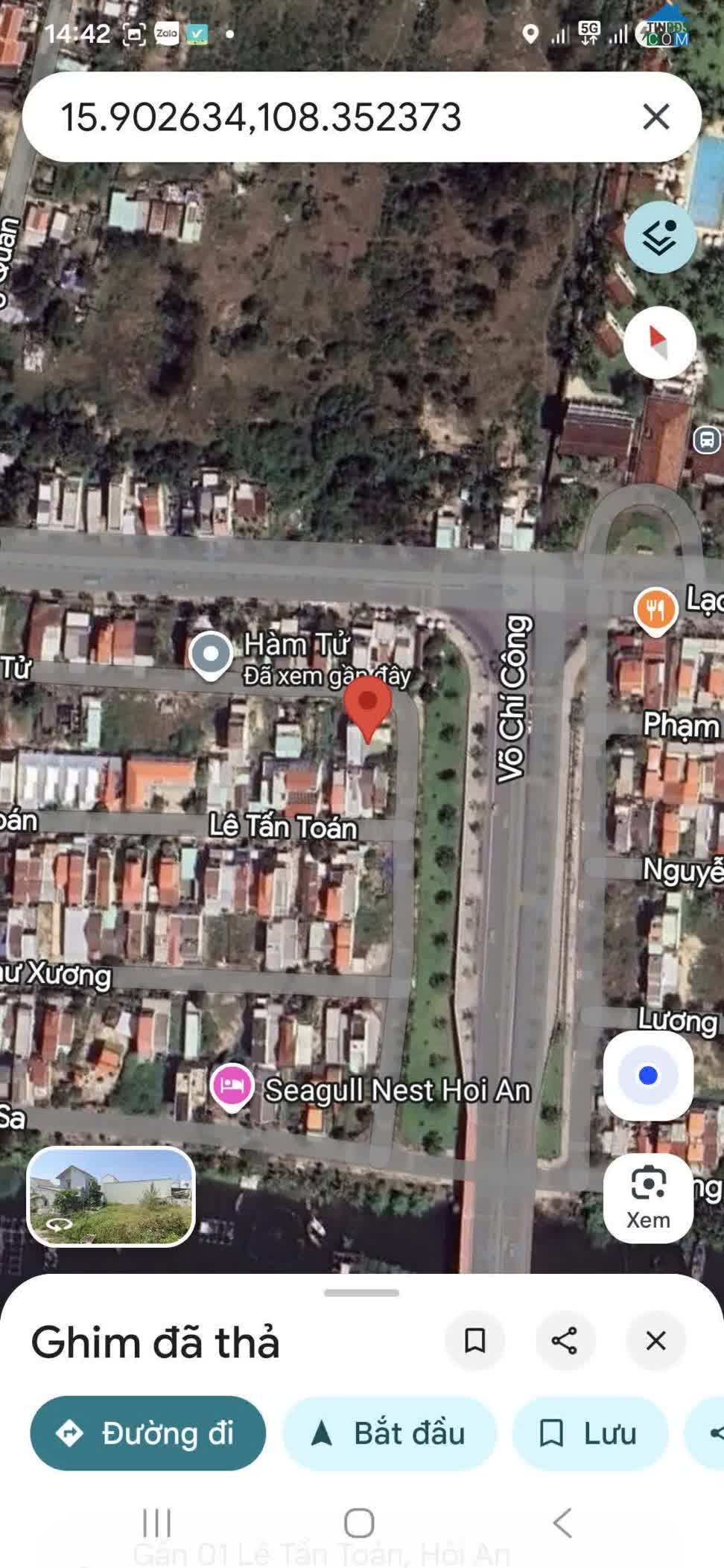Viewport: 724px width, 1568px height.
Task: Start navigation with Bắt đầu
Action: pyautogui.click(x=389, y=1433)
